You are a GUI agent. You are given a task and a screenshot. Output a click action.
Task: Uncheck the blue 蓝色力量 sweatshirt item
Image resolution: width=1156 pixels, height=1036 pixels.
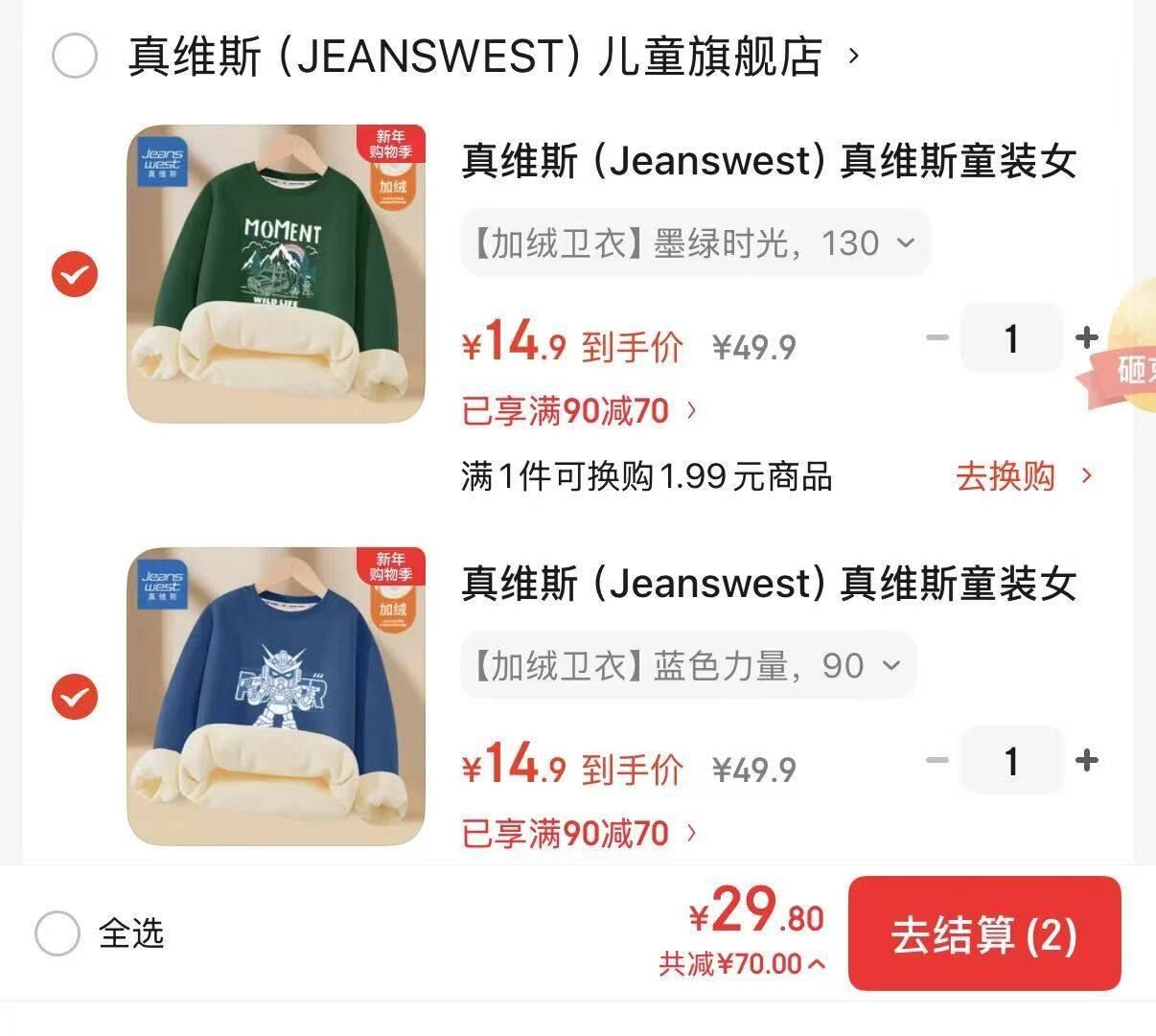pos(74,697)
